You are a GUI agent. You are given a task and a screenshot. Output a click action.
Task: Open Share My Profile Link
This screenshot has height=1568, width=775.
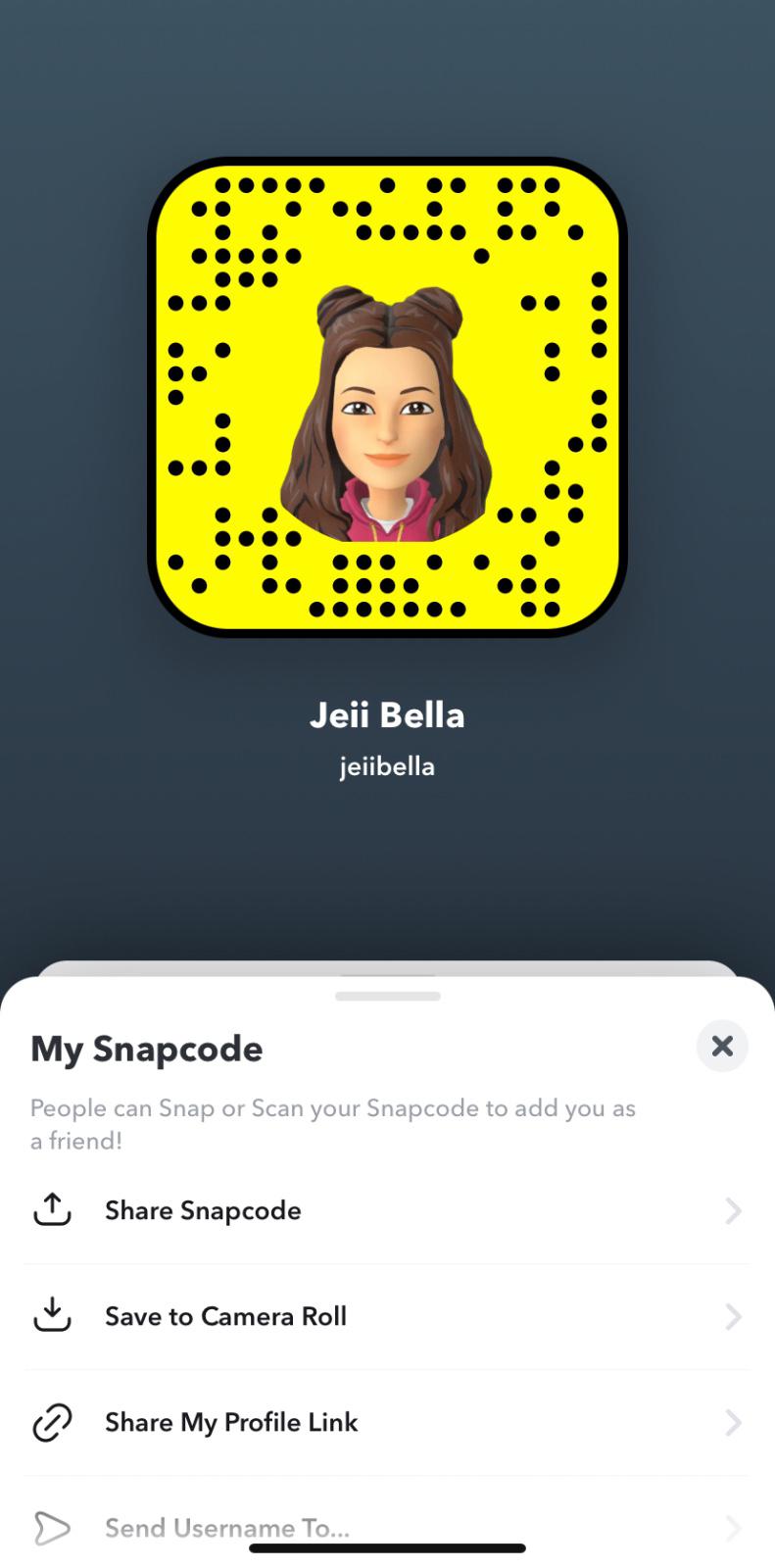point(231,1422)
